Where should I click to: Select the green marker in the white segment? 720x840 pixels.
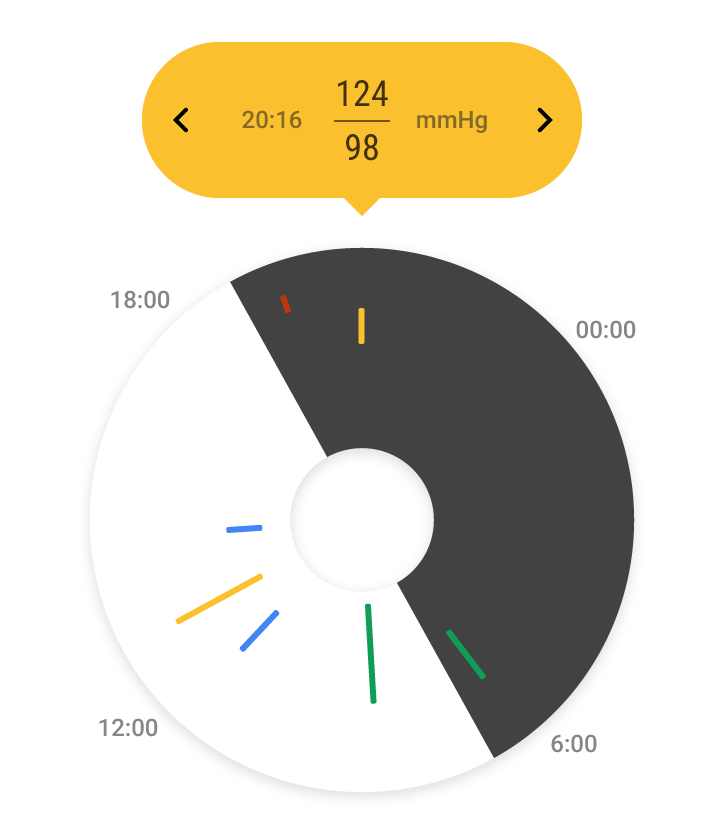pyautogui.click(x=371, y=653)
